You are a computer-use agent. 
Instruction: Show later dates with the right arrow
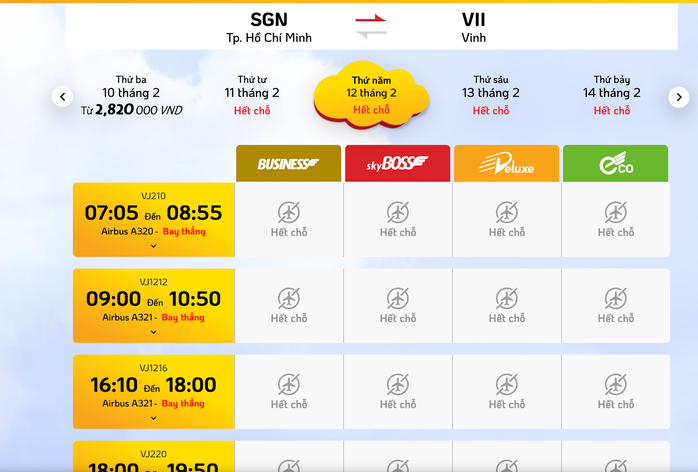tap(679, 97)
